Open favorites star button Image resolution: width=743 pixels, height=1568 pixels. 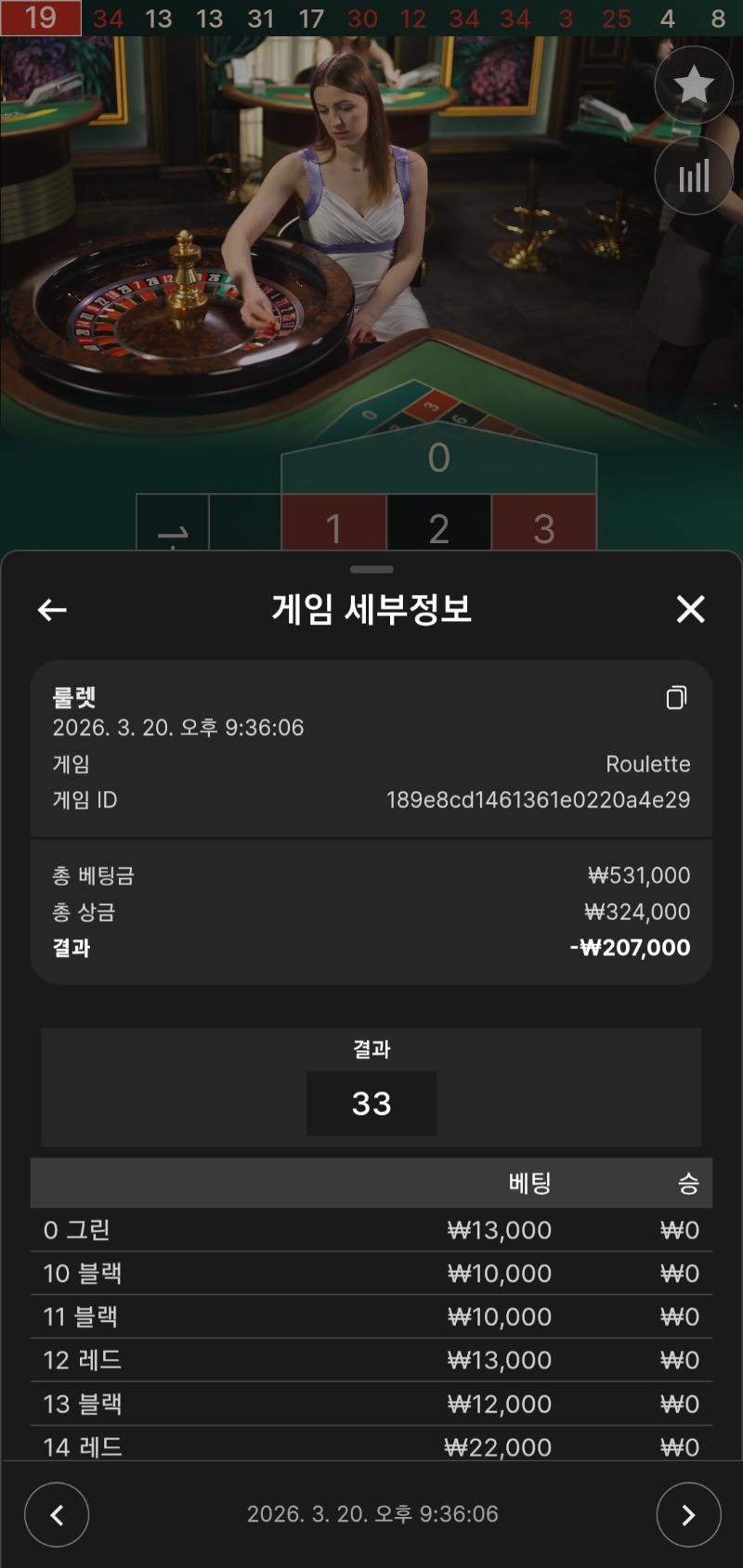693,85
